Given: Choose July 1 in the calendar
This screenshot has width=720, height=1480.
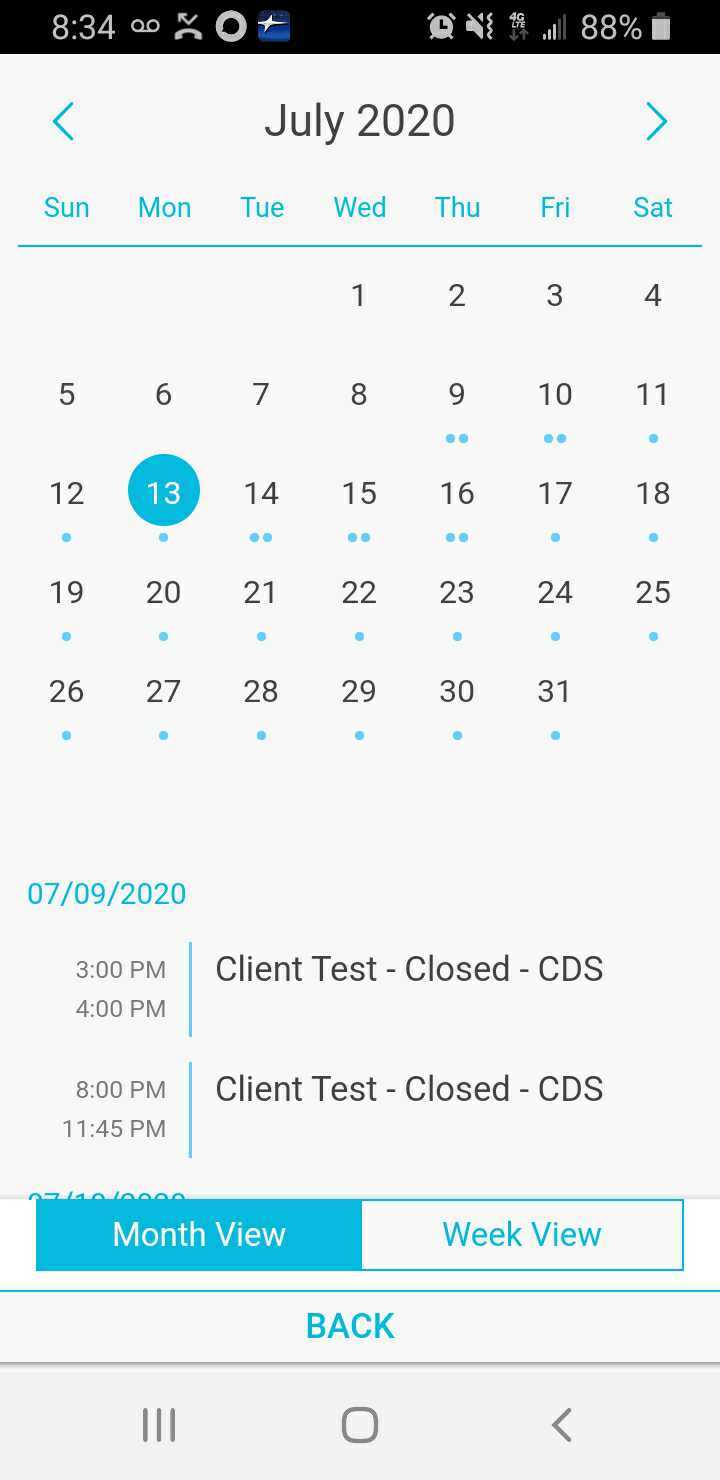Looking at the screenshot, I should pyautogui.click(x=359, y=295).
